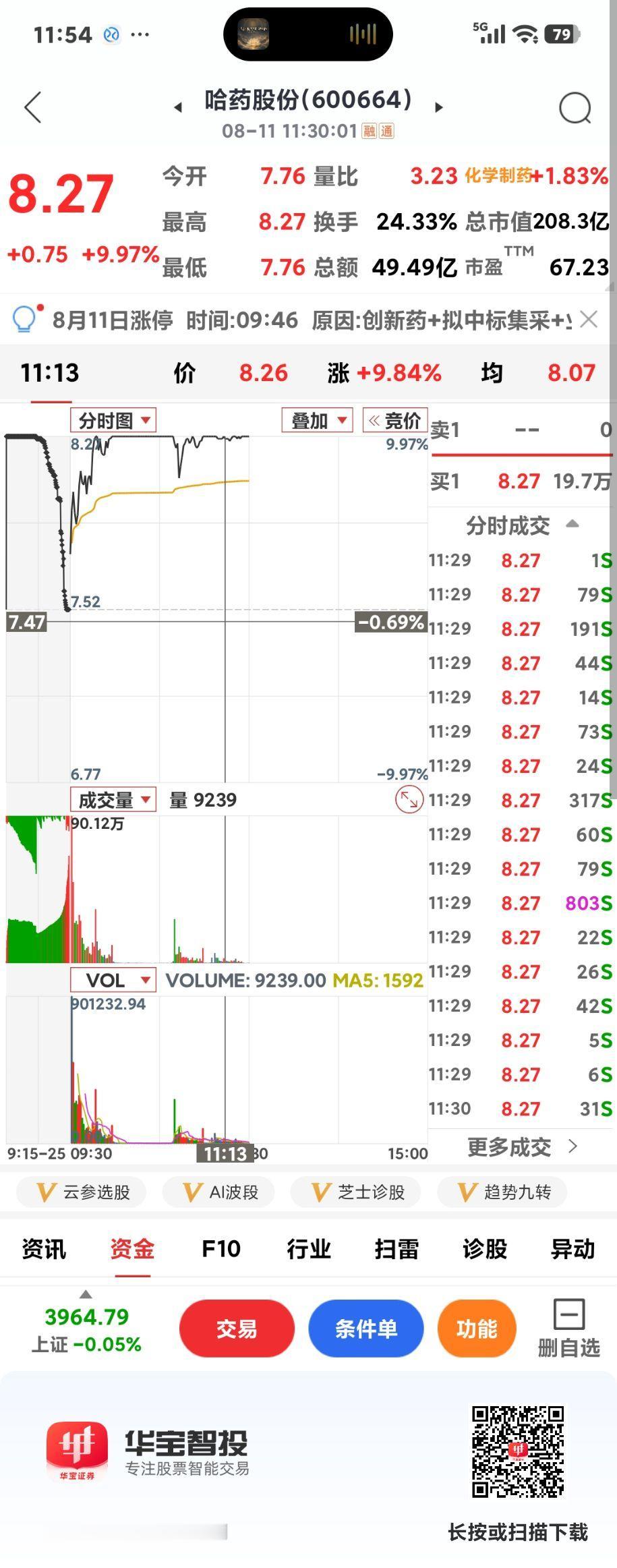Open 更多成交 to view more trades
617x1568 pixels.
pyautogui.click(x=521, y=1147)
